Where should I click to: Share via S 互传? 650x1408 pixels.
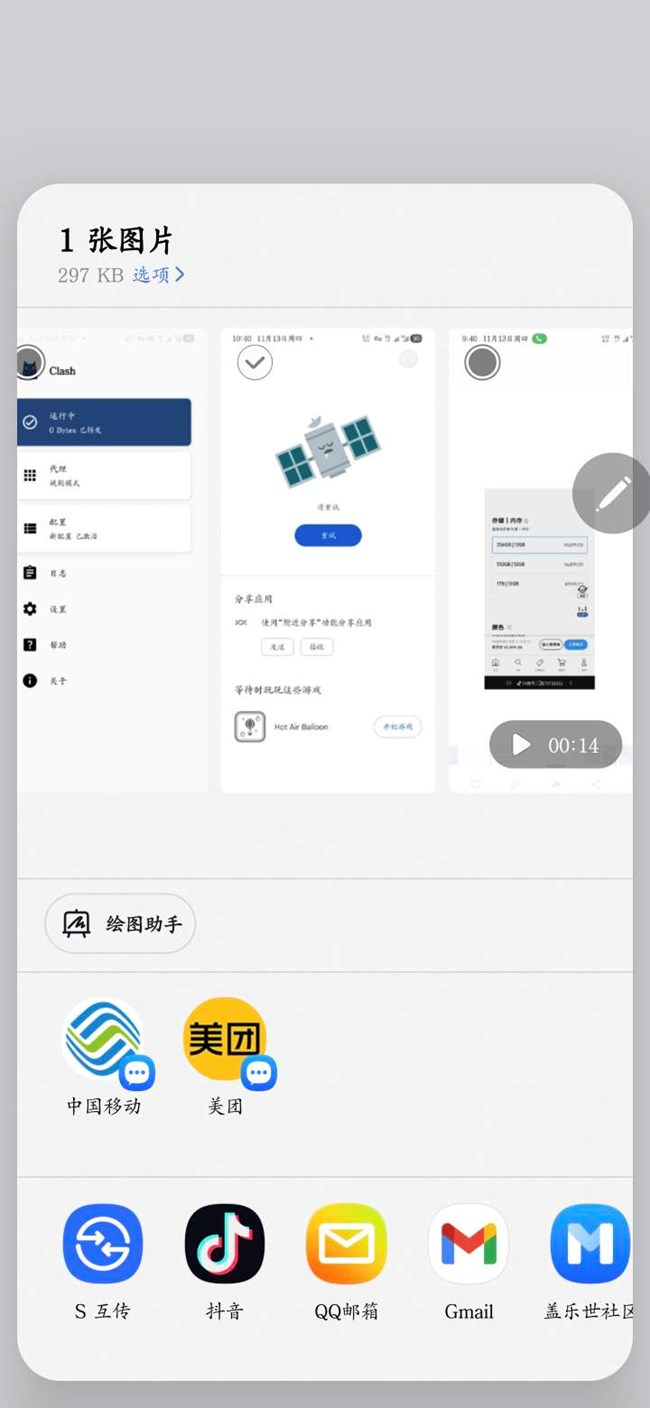pyautogui.click(x=103, y=1244)
